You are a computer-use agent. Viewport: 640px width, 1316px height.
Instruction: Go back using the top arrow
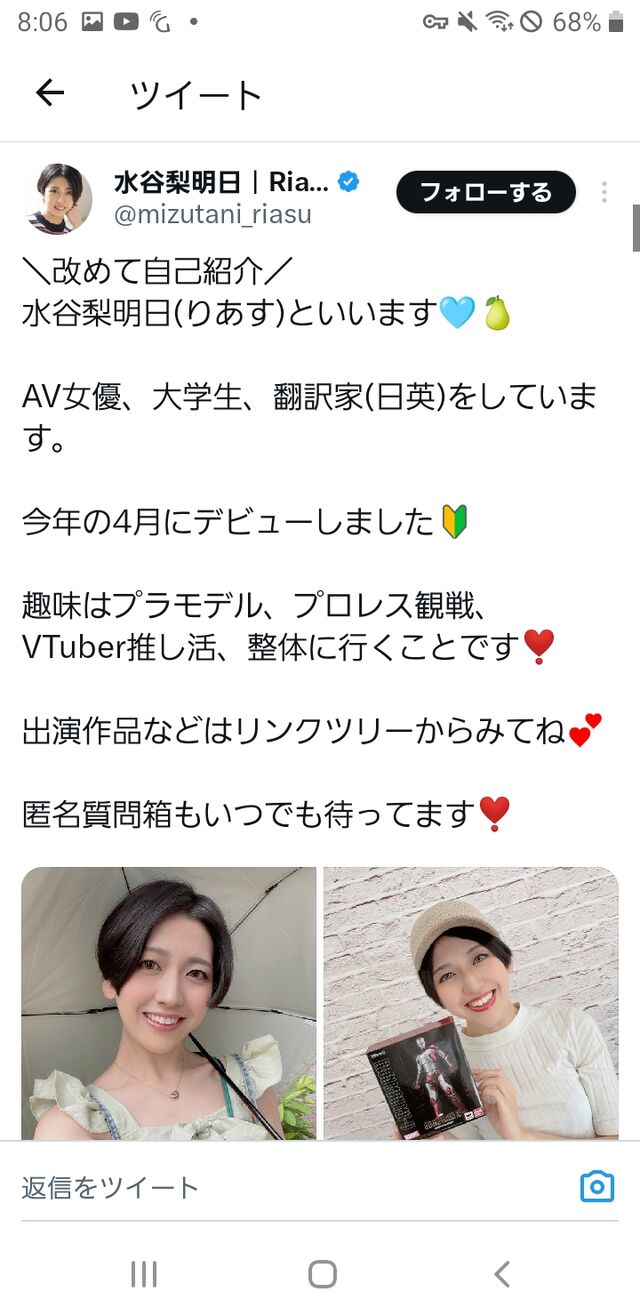[x=49, y=93]
